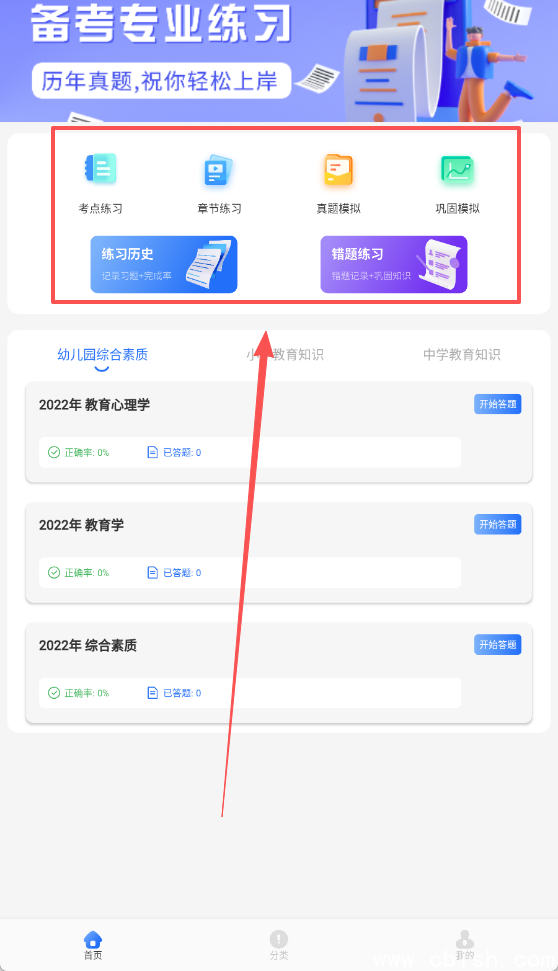Viewport: 558px width, 971px height.
Task: Start answering 2022年 教育学
Action: 498,525
